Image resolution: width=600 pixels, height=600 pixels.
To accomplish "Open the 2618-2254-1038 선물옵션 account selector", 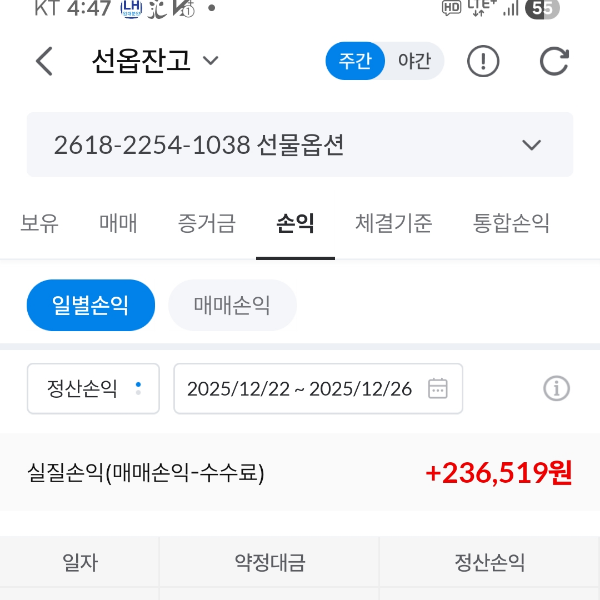I will [300, 145].
